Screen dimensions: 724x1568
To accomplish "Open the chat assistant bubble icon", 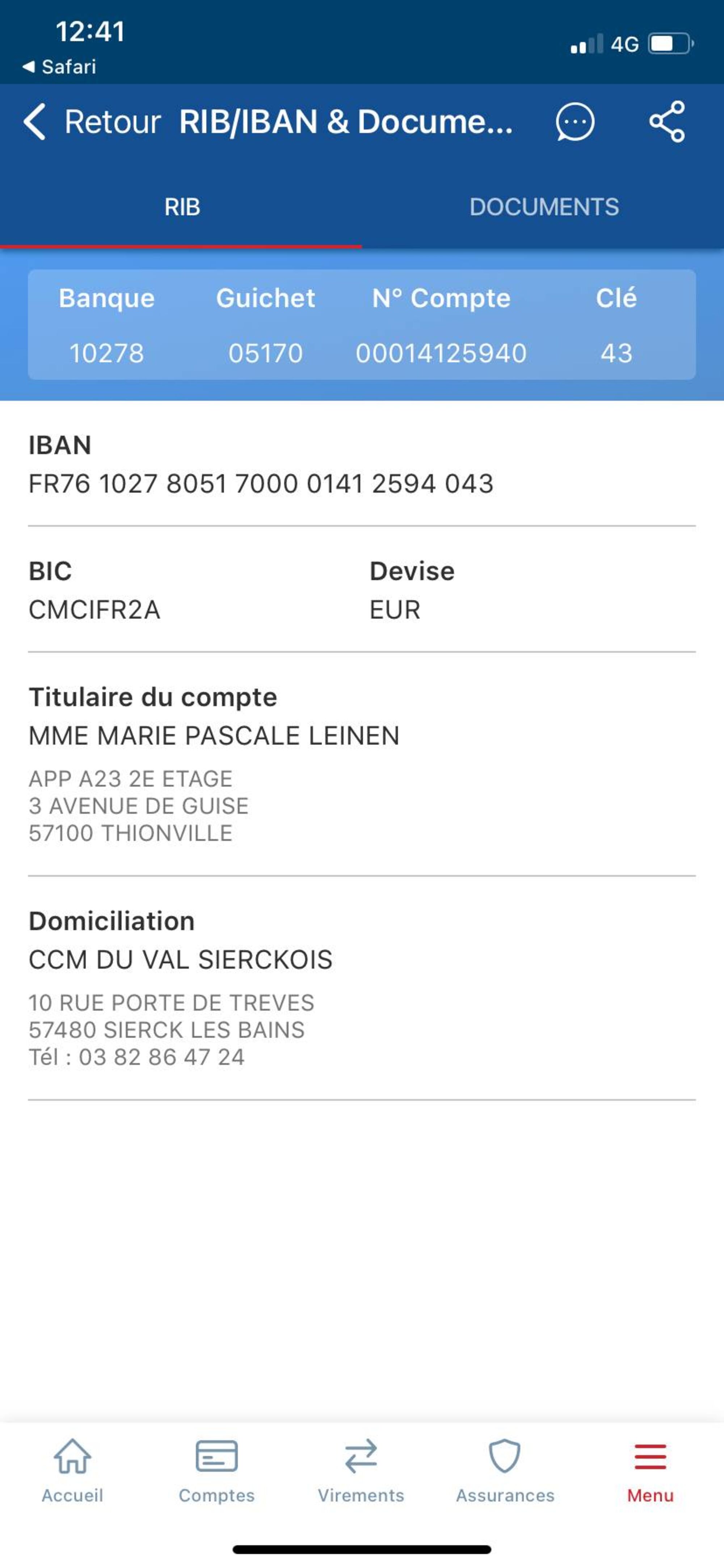I will (x=574, y=122).
